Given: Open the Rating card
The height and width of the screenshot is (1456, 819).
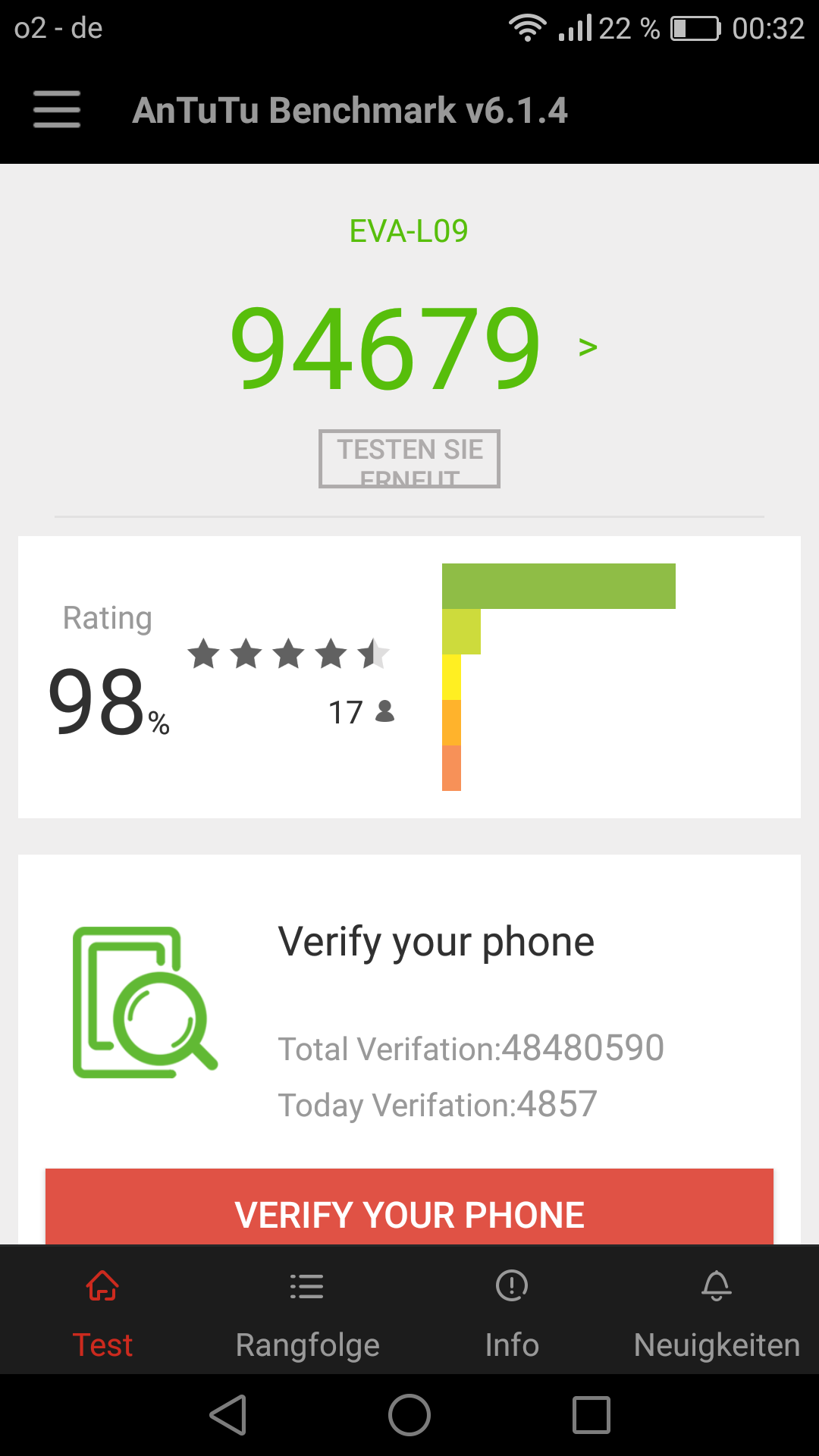Looking at the screenshot, I should (x=409, y=676).
